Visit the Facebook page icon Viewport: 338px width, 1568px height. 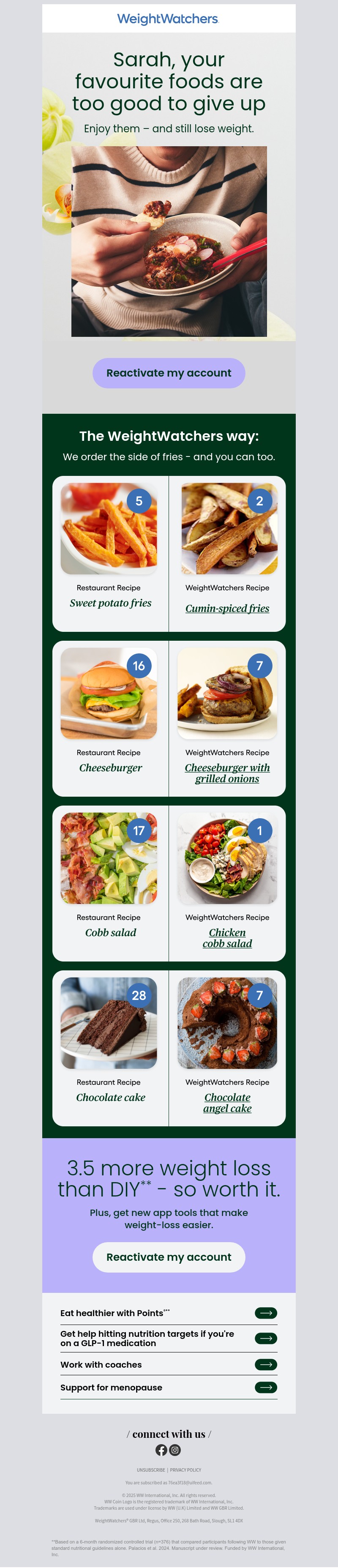point(161,1450)
